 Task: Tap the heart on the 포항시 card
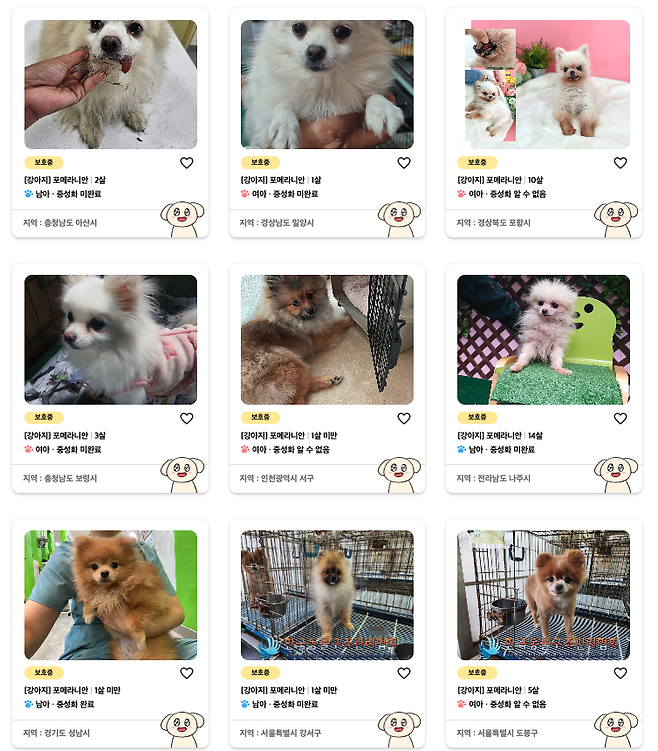(x=620, y=163)
